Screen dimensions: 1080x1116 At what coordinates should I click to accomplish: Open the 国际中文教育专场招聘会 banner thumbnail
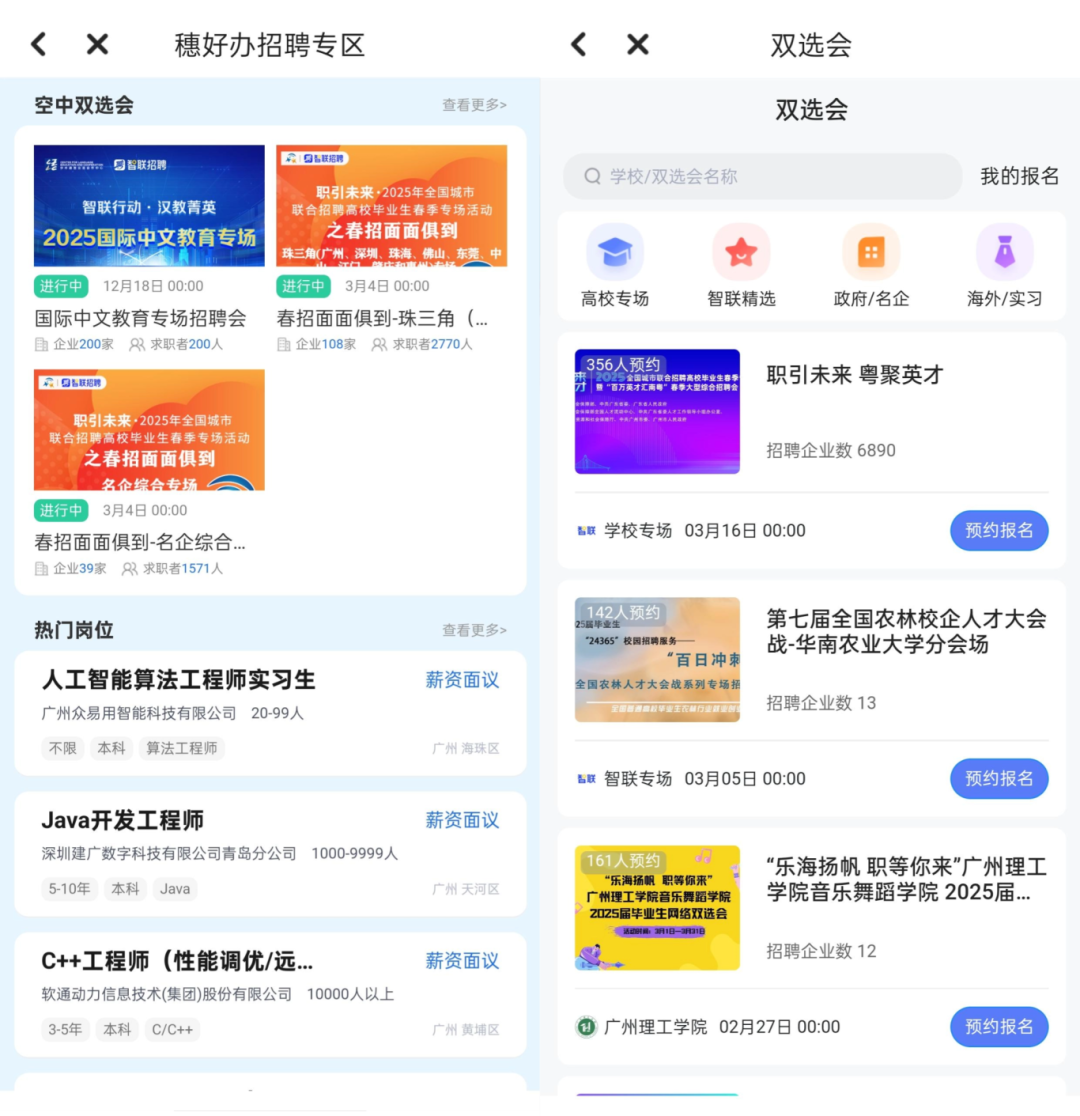pos(148,204)
